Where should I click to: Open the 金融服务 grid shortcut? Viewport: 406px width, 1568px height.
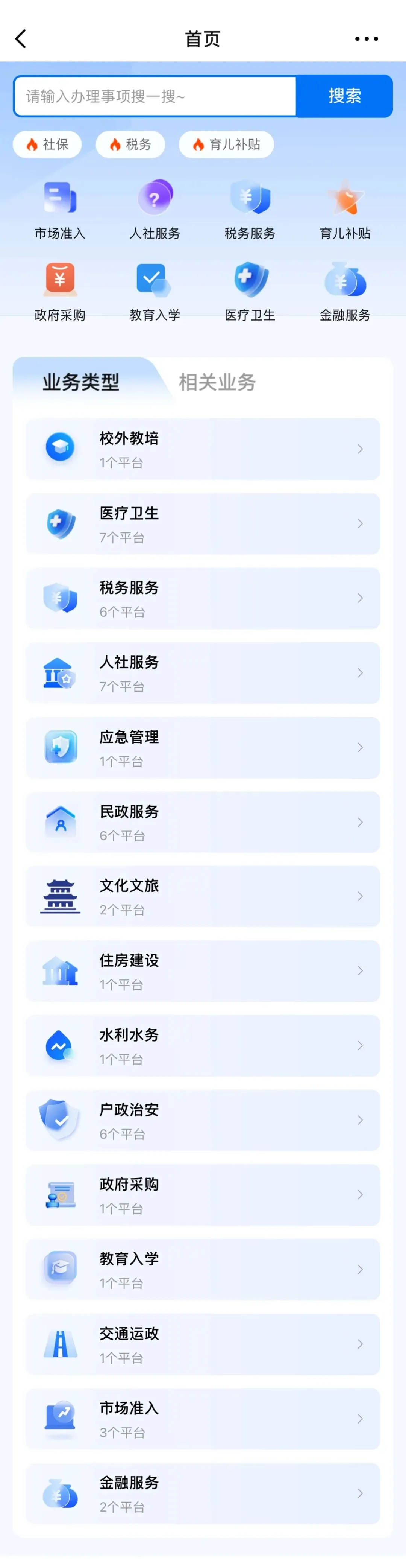345,292
